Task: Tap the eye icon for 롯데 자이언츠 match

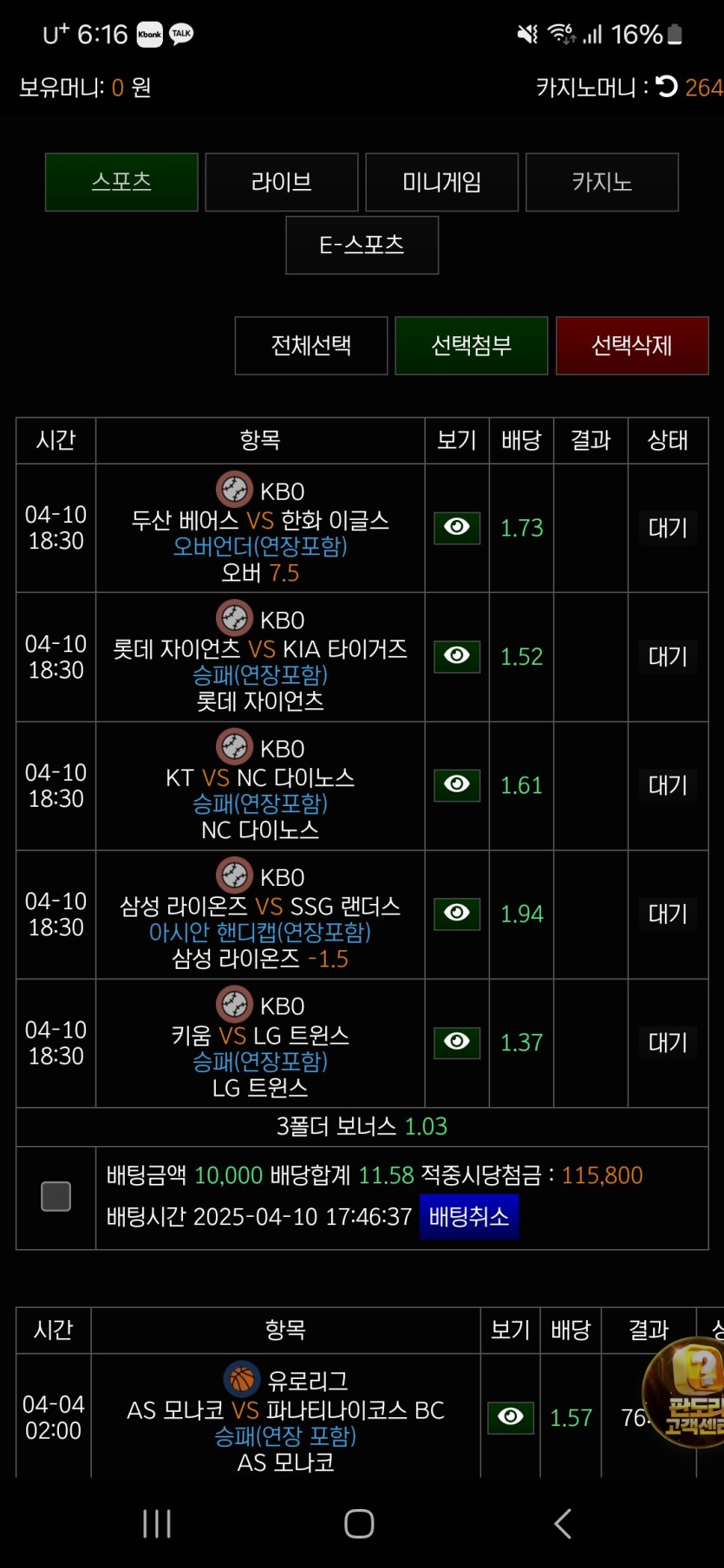Action: coord(457,656)
